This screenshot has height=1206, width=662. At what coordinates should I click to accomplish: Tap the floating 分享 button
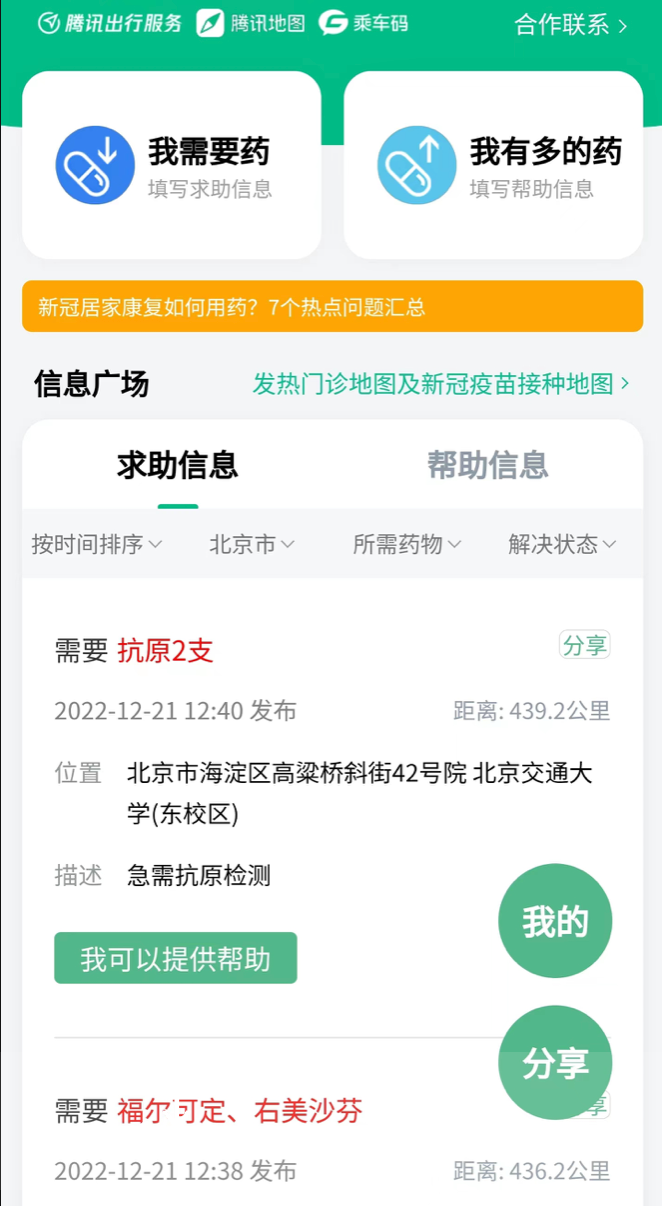(x=555, y=1062)
